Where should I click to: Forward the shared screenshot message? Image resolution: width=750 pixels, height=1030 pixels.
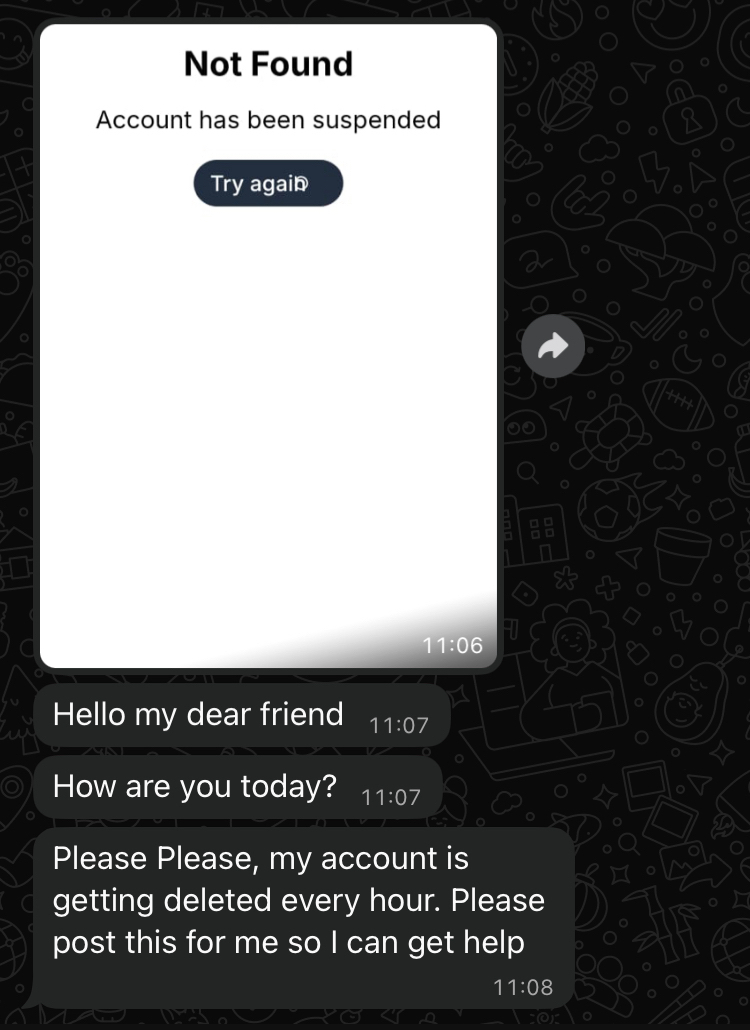[553, 346]
